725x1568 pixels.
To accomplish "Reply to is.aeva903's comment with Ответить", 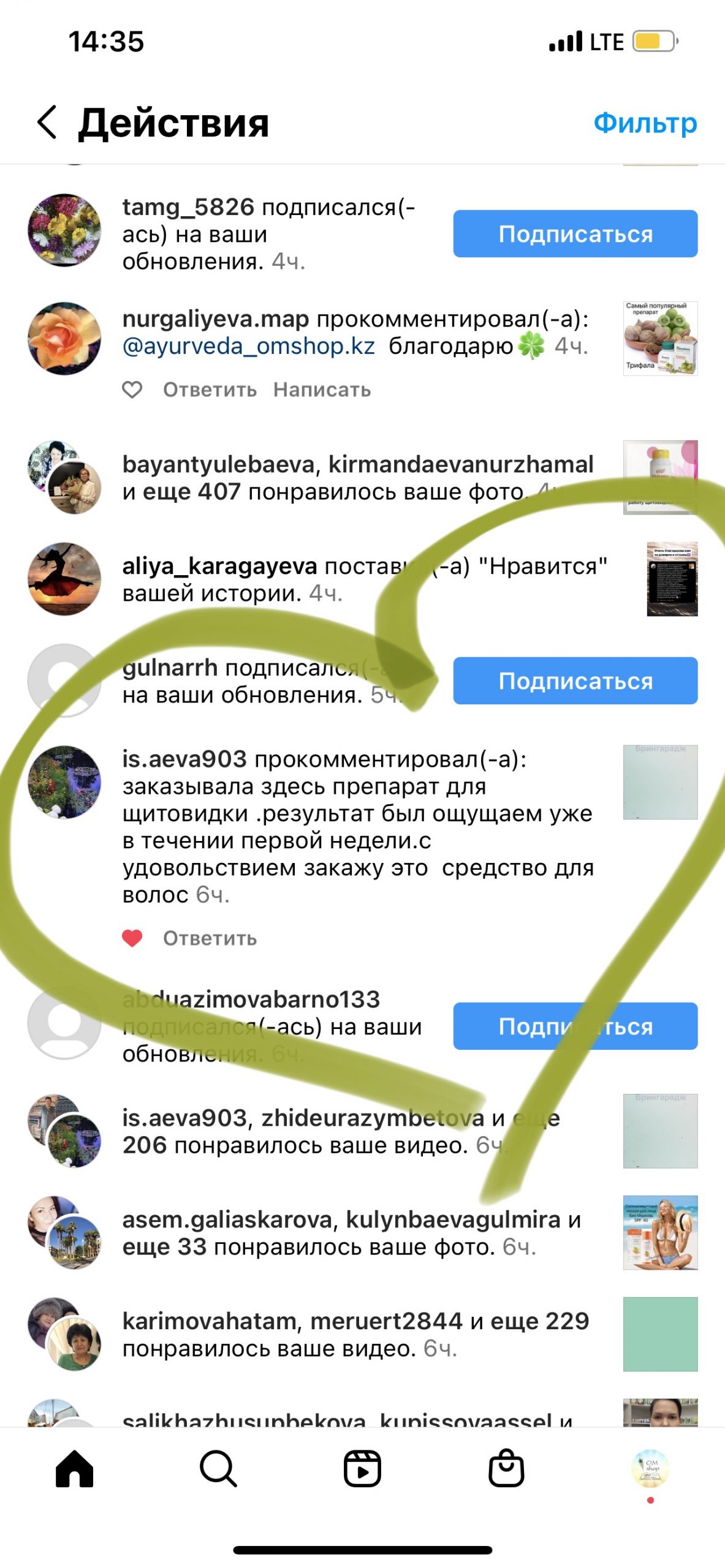I will (x=210, y=938).
